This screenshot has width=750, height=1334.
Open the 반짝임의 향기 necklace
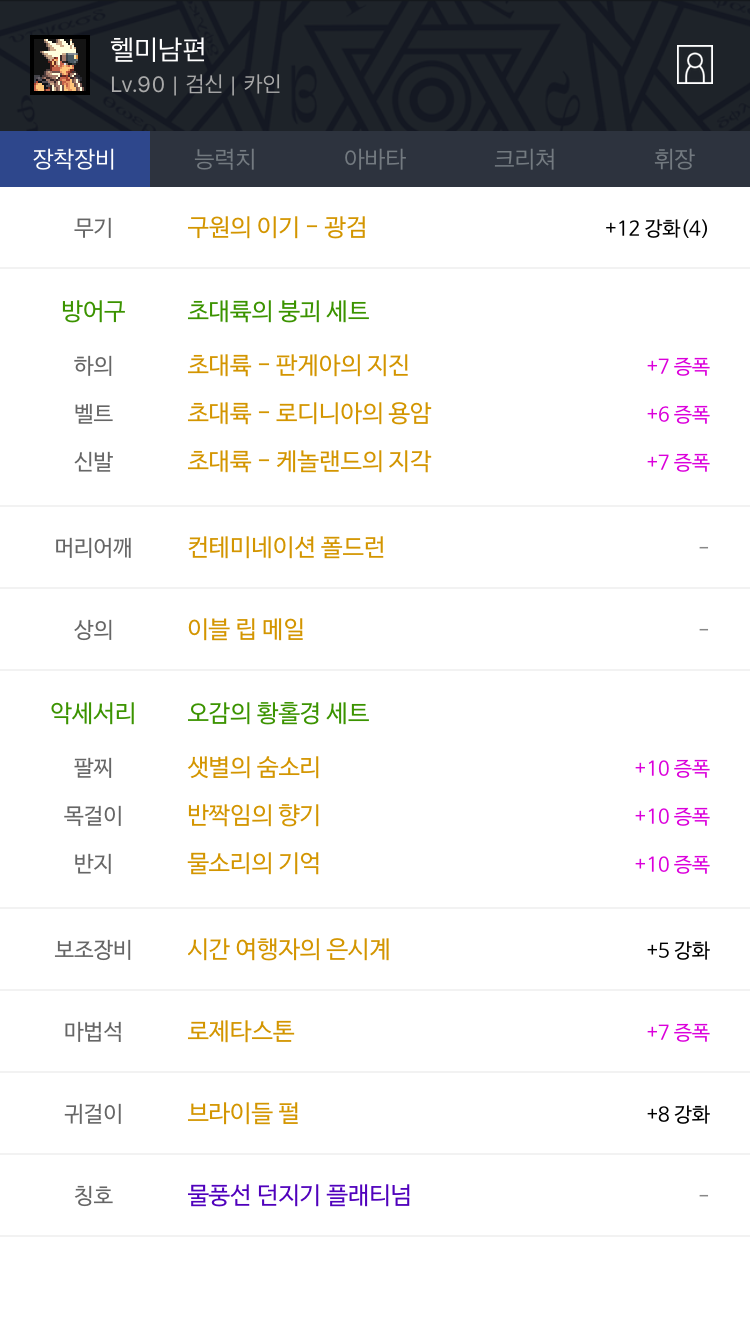point(254,815)
